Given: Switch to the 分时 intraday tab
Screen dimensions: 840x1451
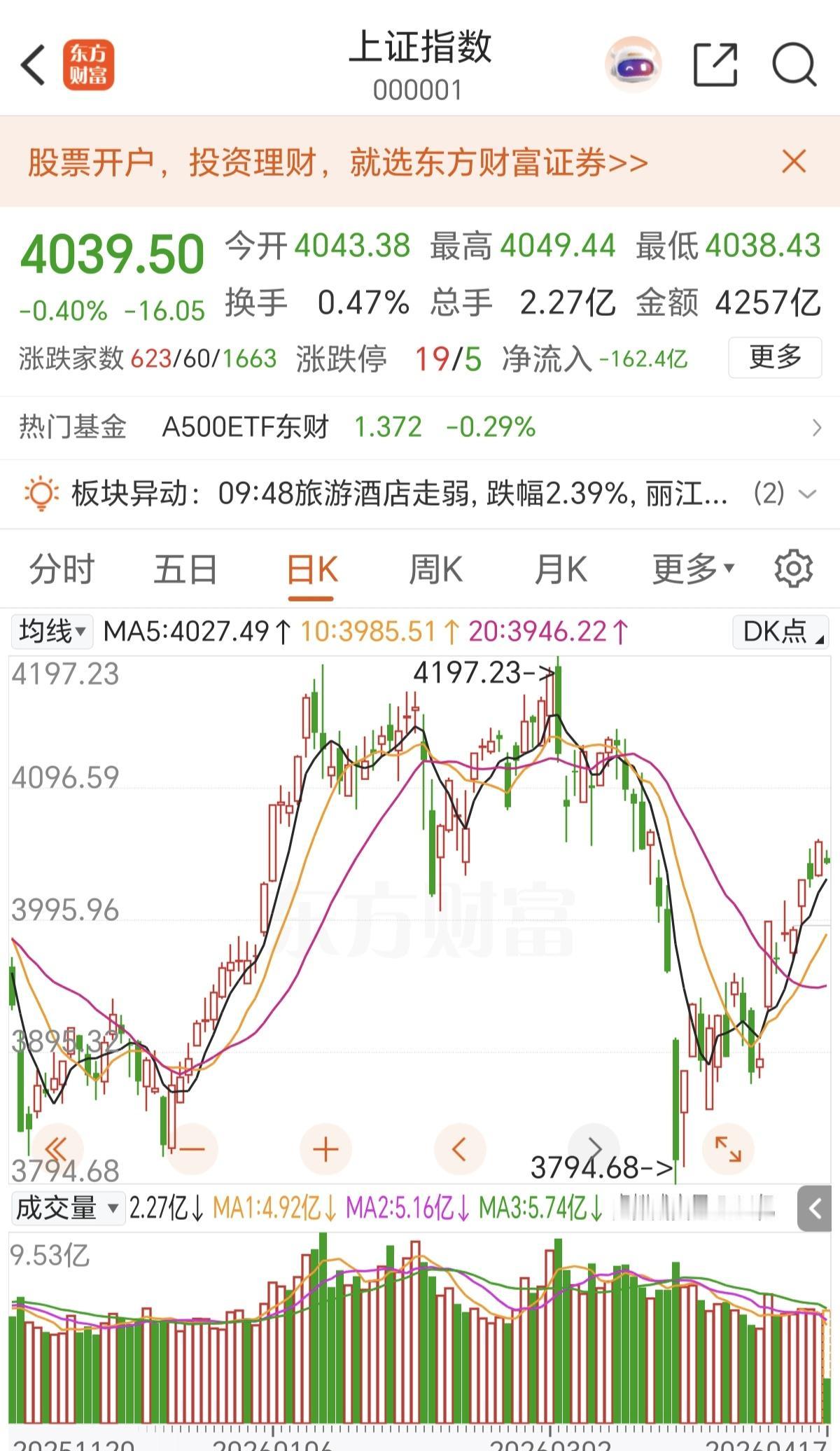Looking at the screenshot, I should coord(62,569).
